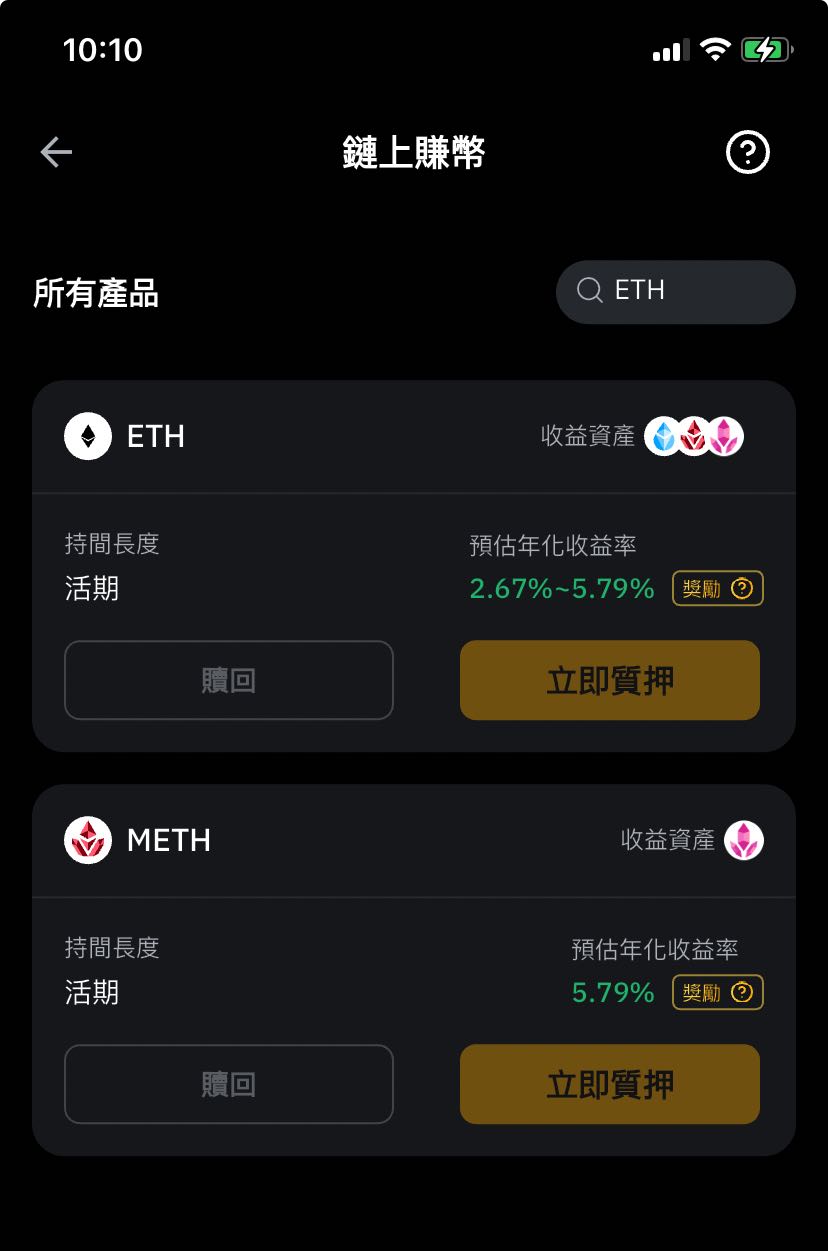Select the red crystal yield asset icon on ETH card
The image size is (828, 1251).
692,435
